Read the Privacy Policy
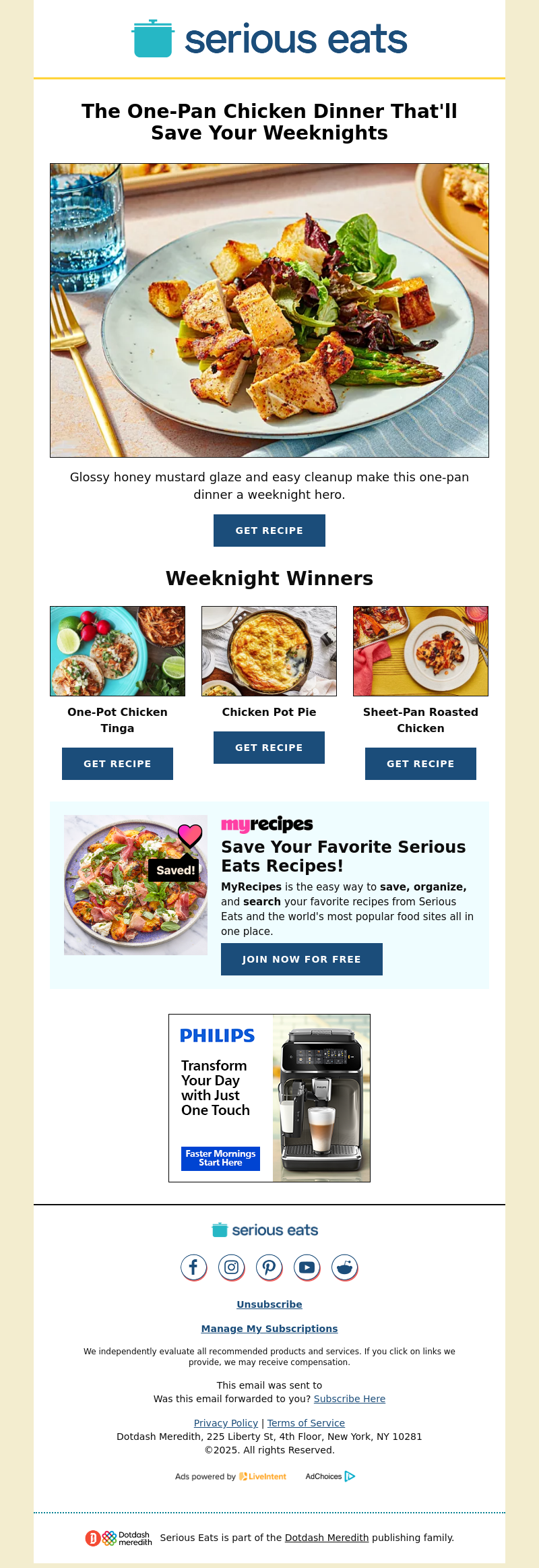This screenshot has height=1568, width=539. pos(226,1423)
